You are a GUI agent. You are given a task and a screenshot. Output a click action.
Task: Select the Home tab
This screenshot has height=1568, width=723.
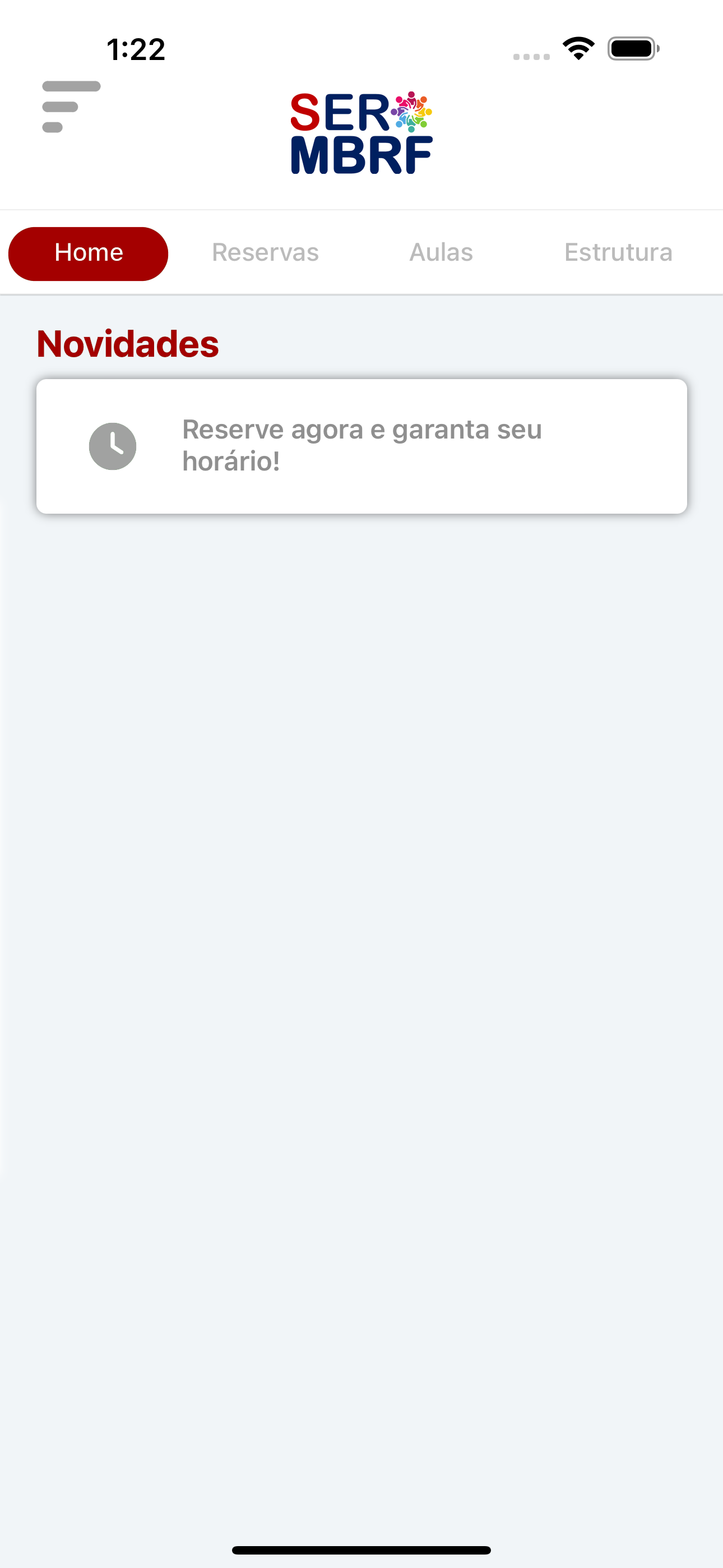point(88,253)
